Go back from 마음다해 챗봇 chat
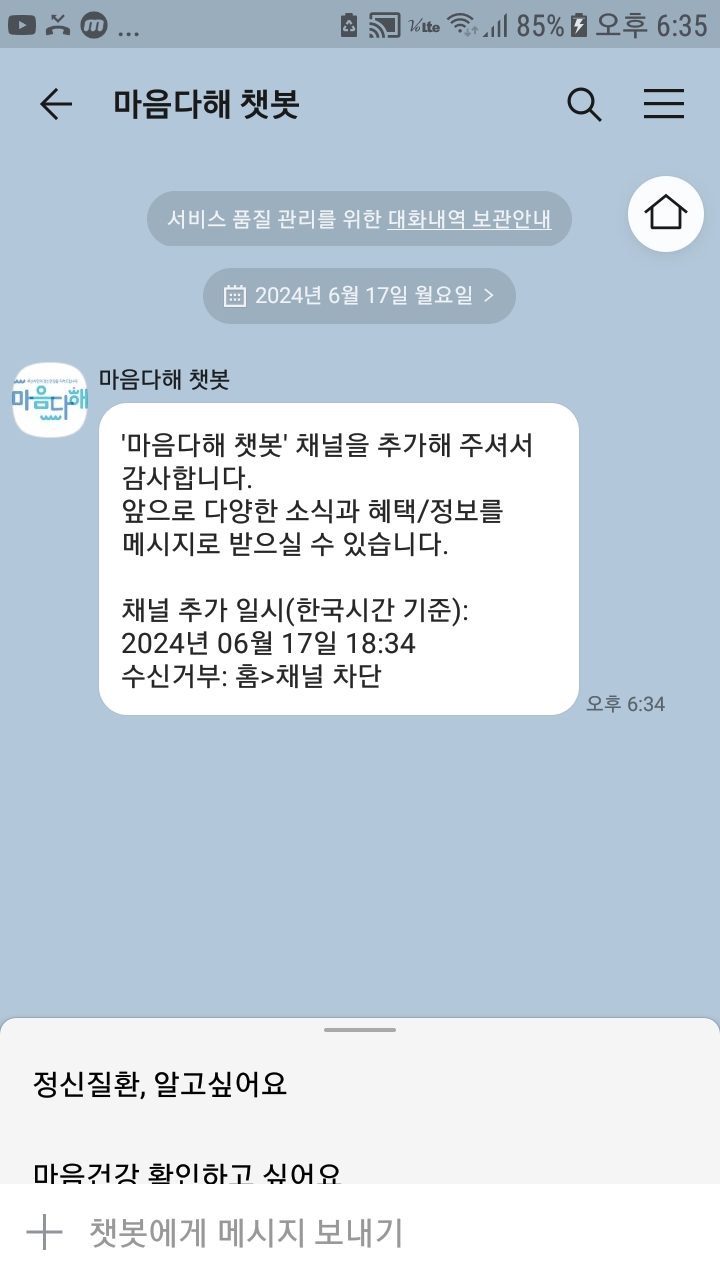This screenshot has height=1280, width=720. coord(56,104)
